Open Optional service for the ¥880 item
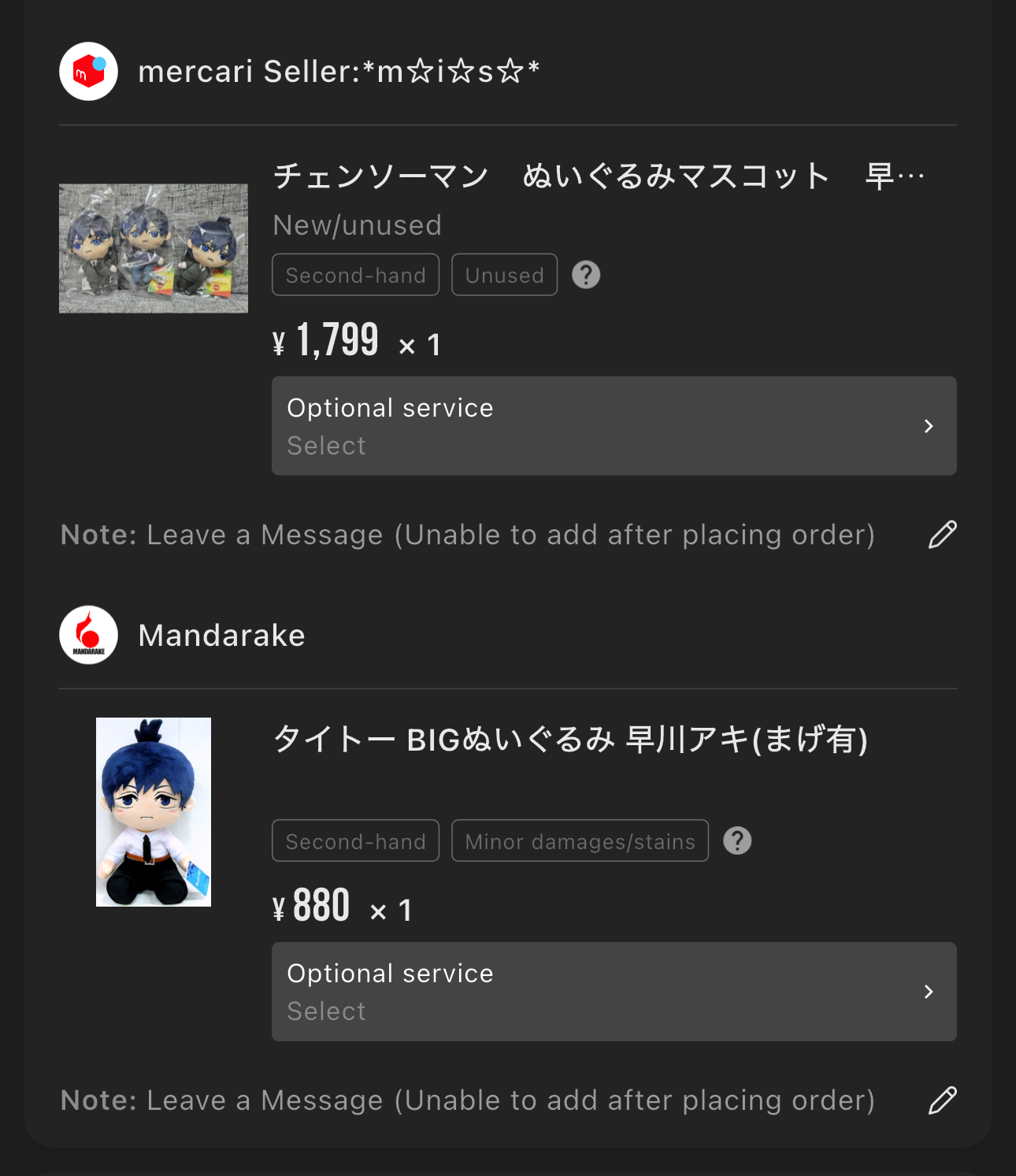 point(614,991)
